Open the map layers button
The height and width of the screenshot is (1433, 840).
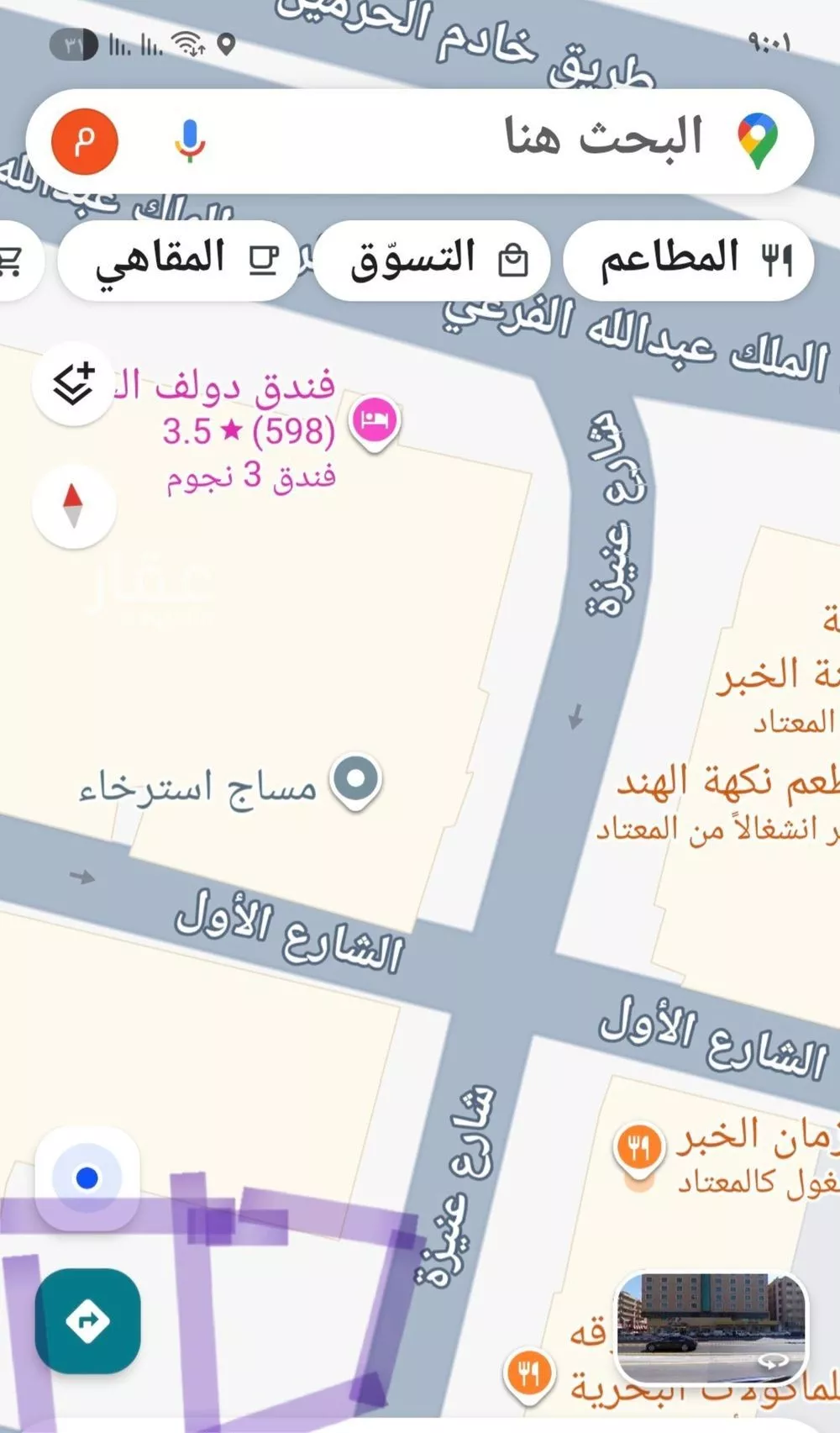click(73, 384)
